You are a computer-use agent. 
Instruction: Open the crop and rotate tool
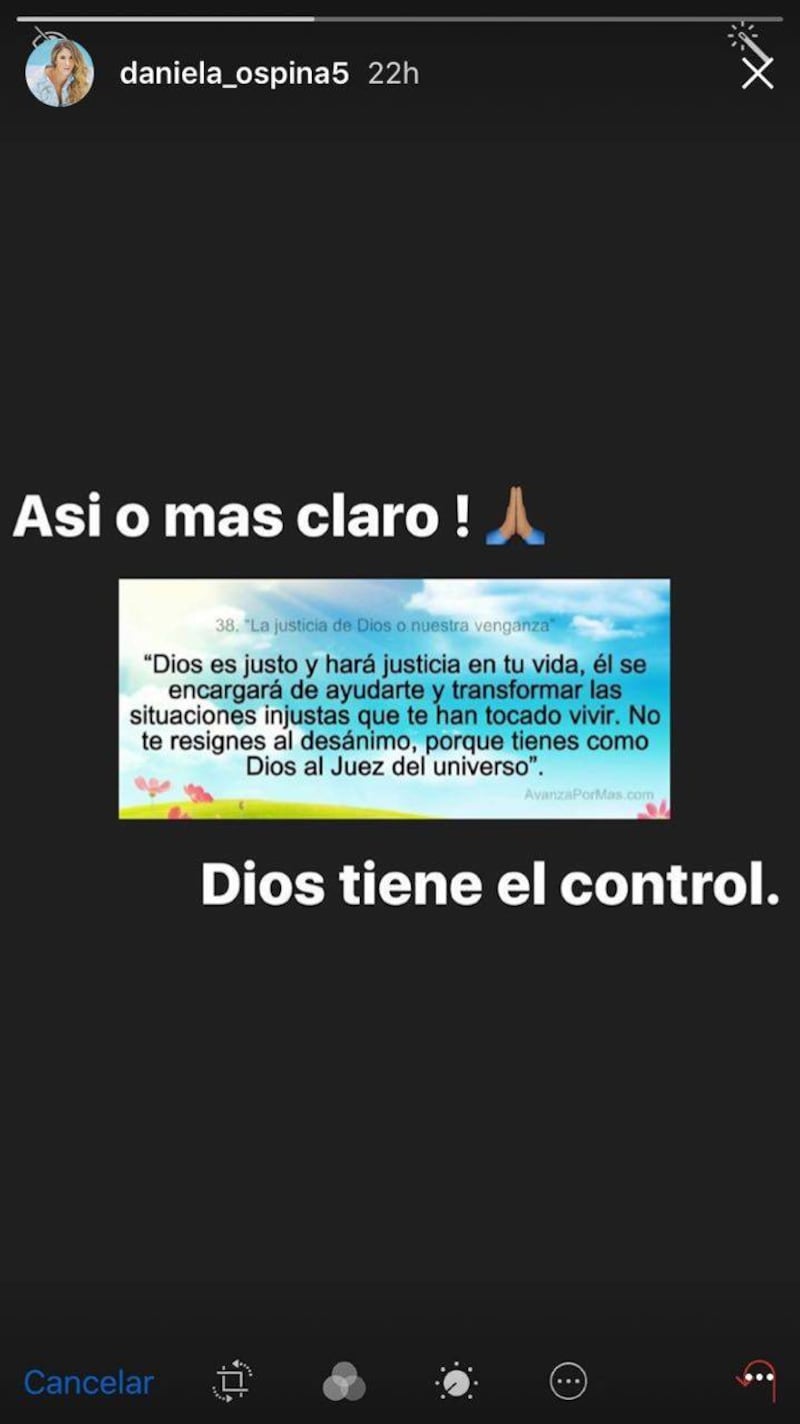tap(233, 1382)
